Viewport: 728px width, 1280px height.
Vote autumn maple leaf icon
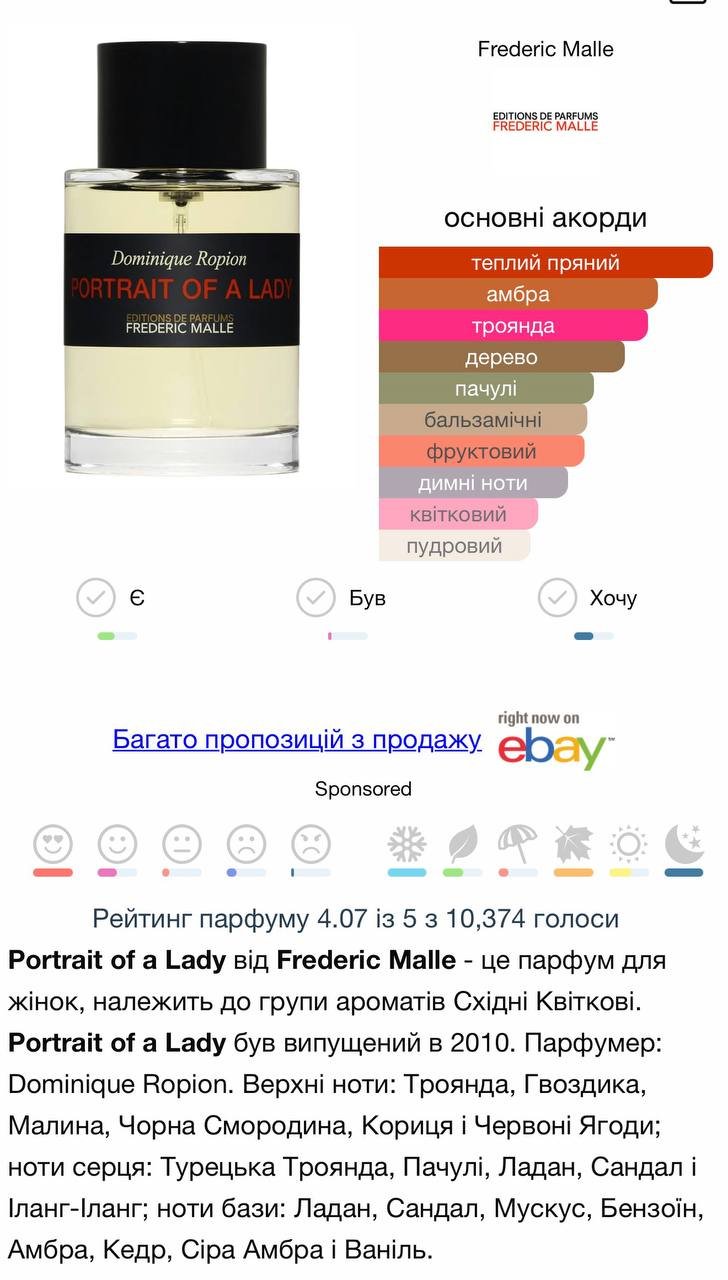574,845
